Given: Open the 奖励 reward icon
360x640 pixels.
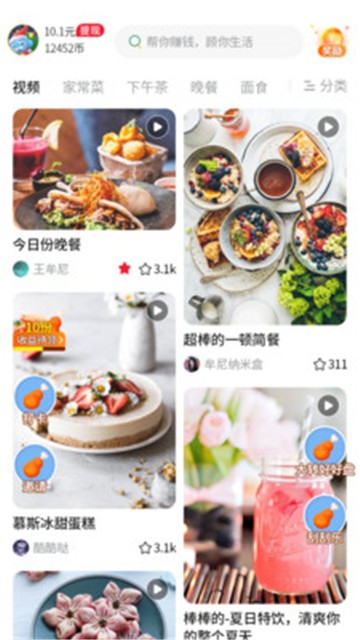Looking at the screenshot, I should pyautogui.click(x=332, y=41).
